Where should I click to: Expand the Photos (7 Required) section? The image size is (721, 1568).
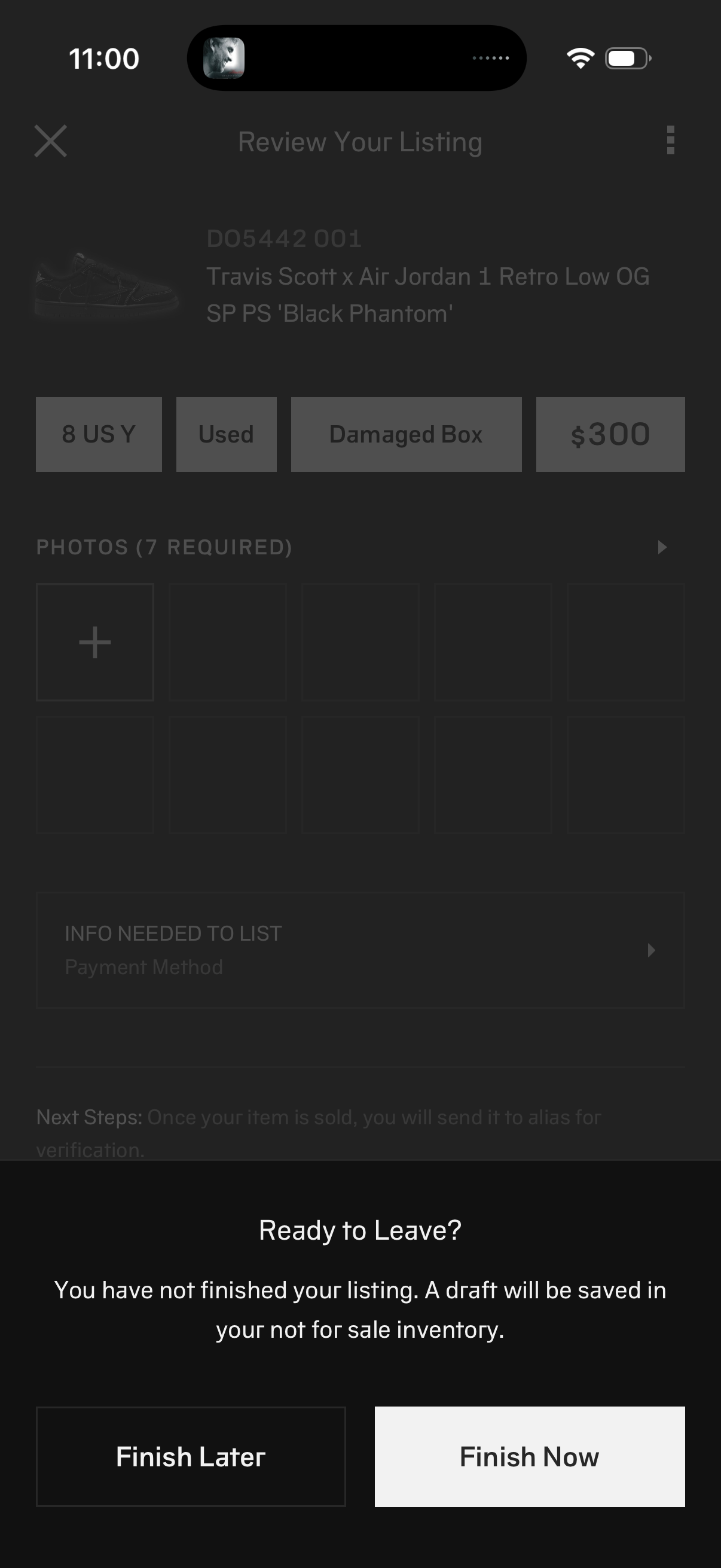click(x=662, y=547)
